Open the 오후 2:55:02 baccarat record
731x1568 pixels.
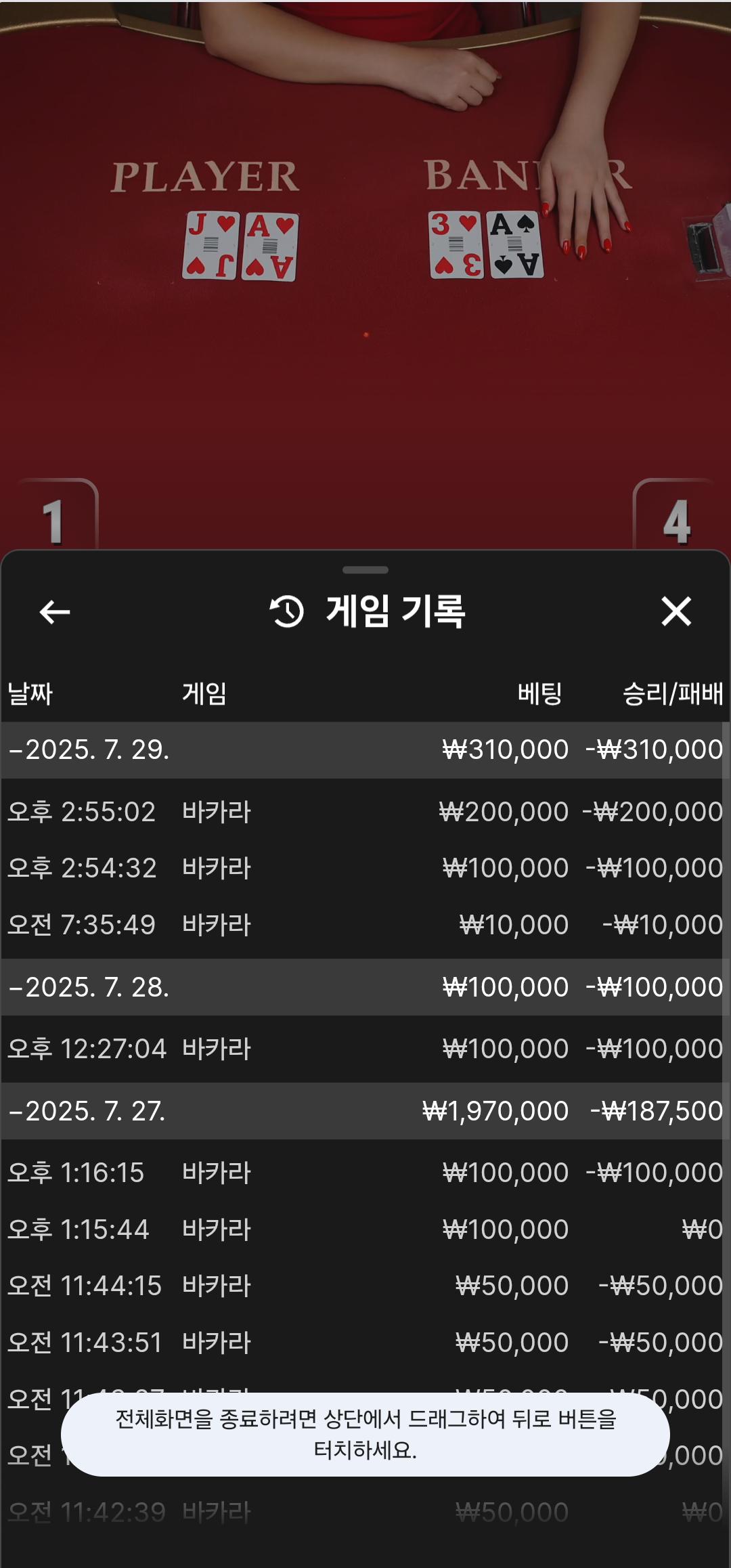(x=365, y=812)
